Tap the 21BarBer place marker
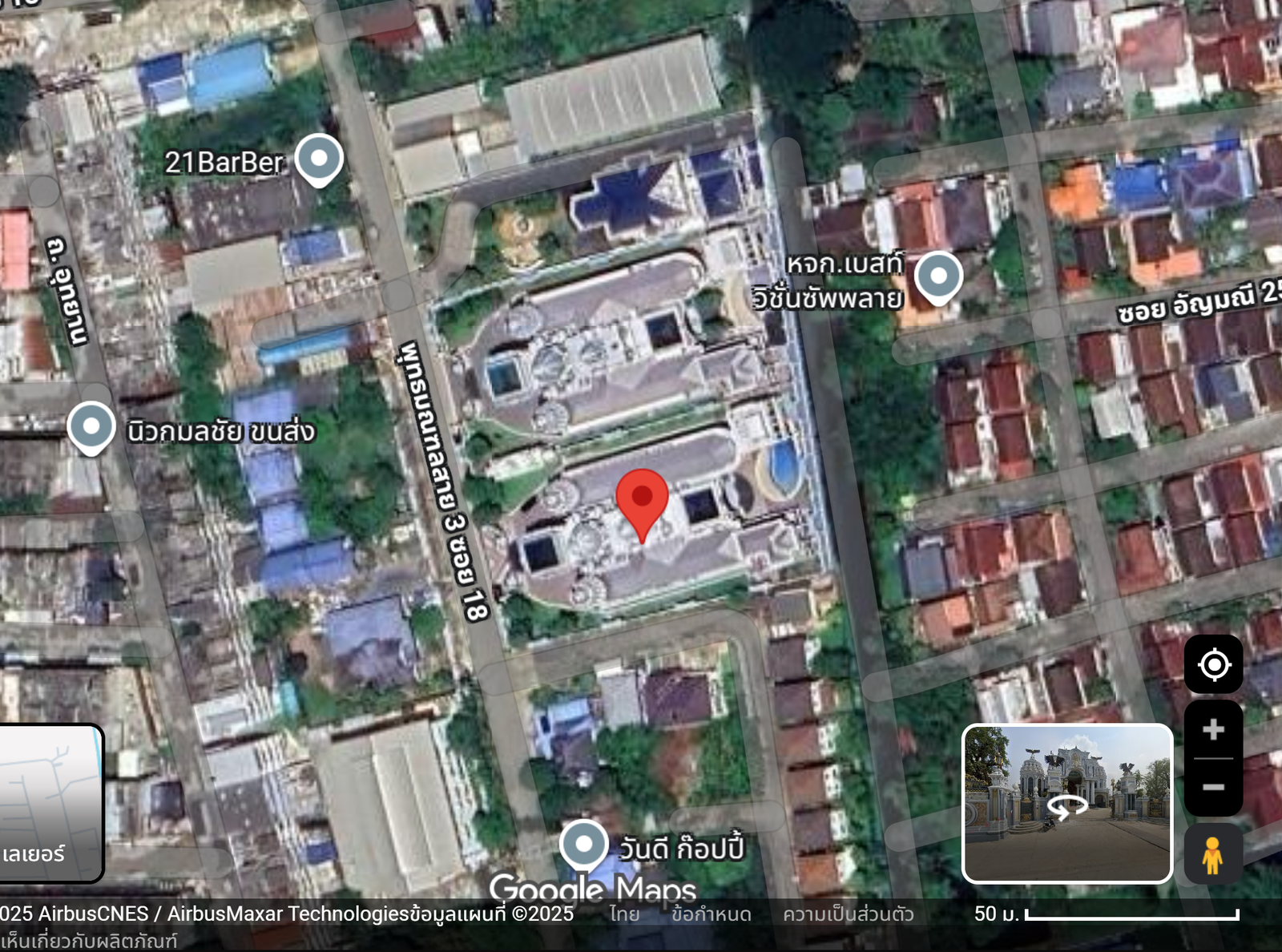 click(319, 159)
